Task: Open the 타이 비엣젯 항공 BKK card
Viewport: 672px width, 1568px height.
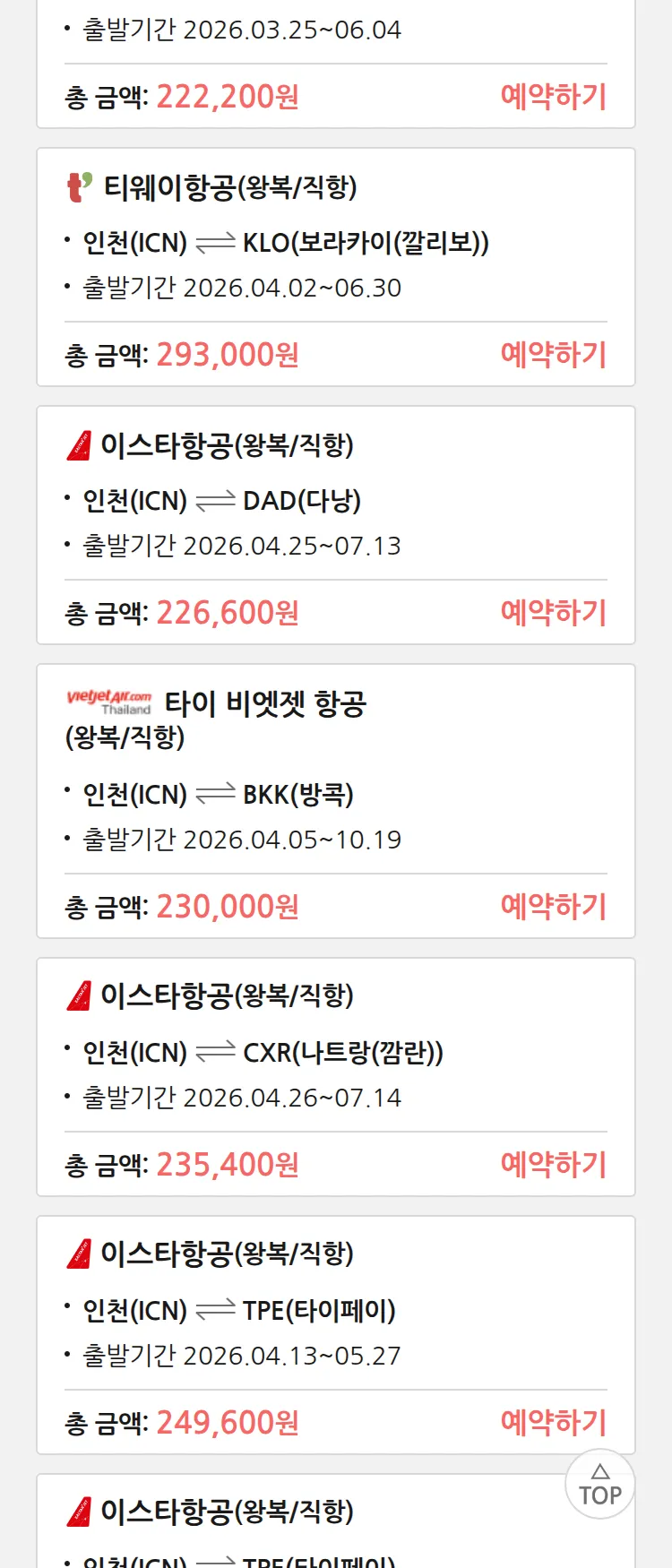Action: coord(335,794)
